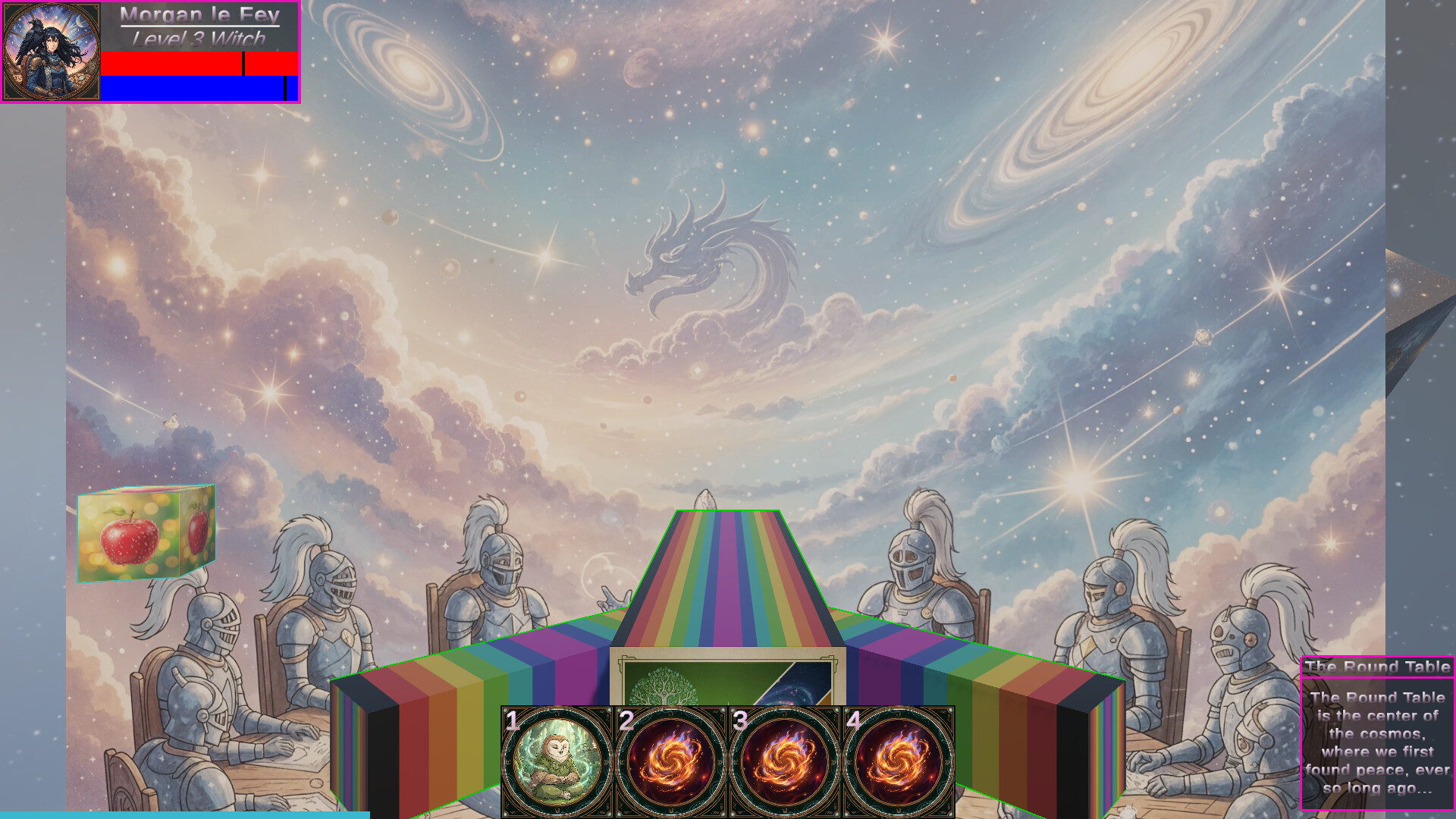Screen dimensions: 1456x819
Task: Cast the fire spell in slot 2
Action: point(671,761)
